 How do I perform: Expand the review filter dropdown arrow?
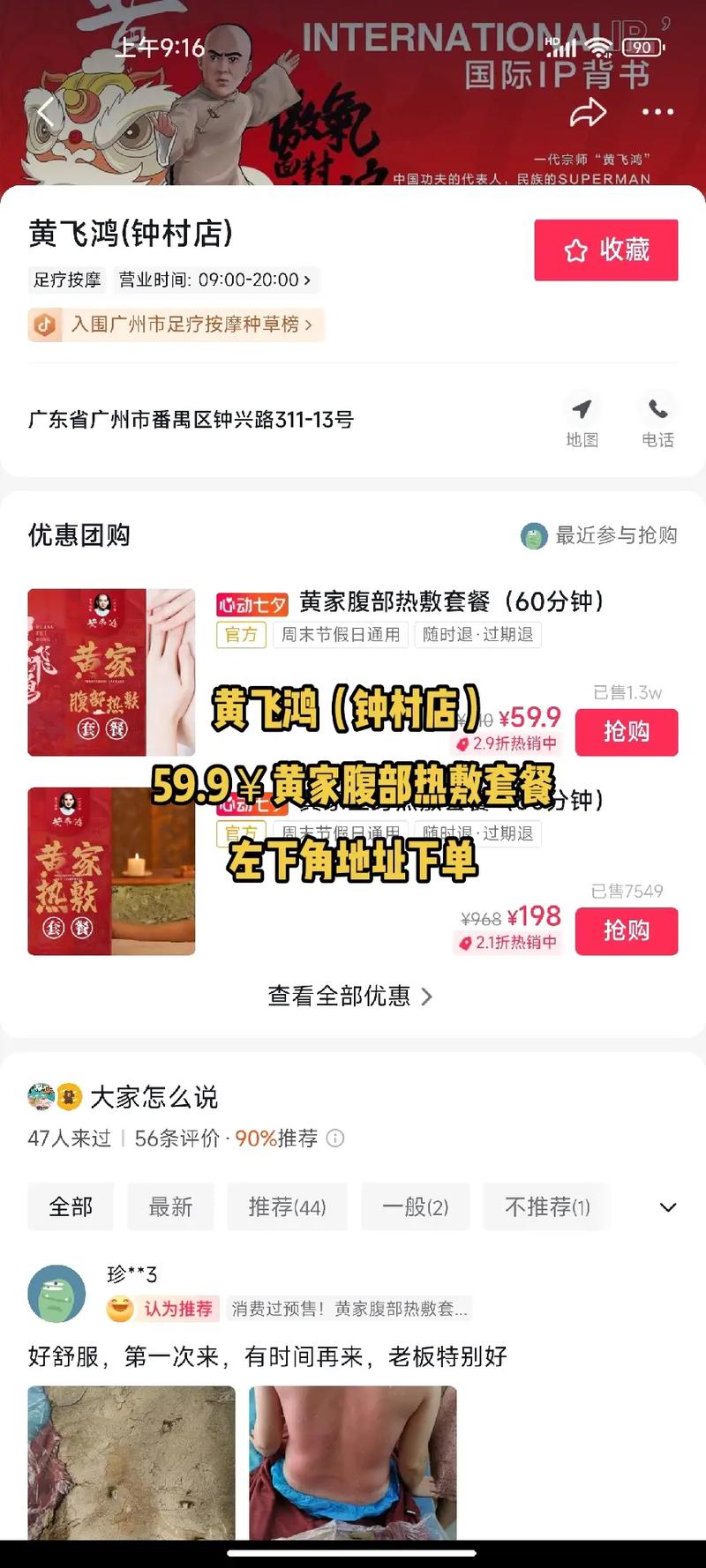[x=668, y=1207]
